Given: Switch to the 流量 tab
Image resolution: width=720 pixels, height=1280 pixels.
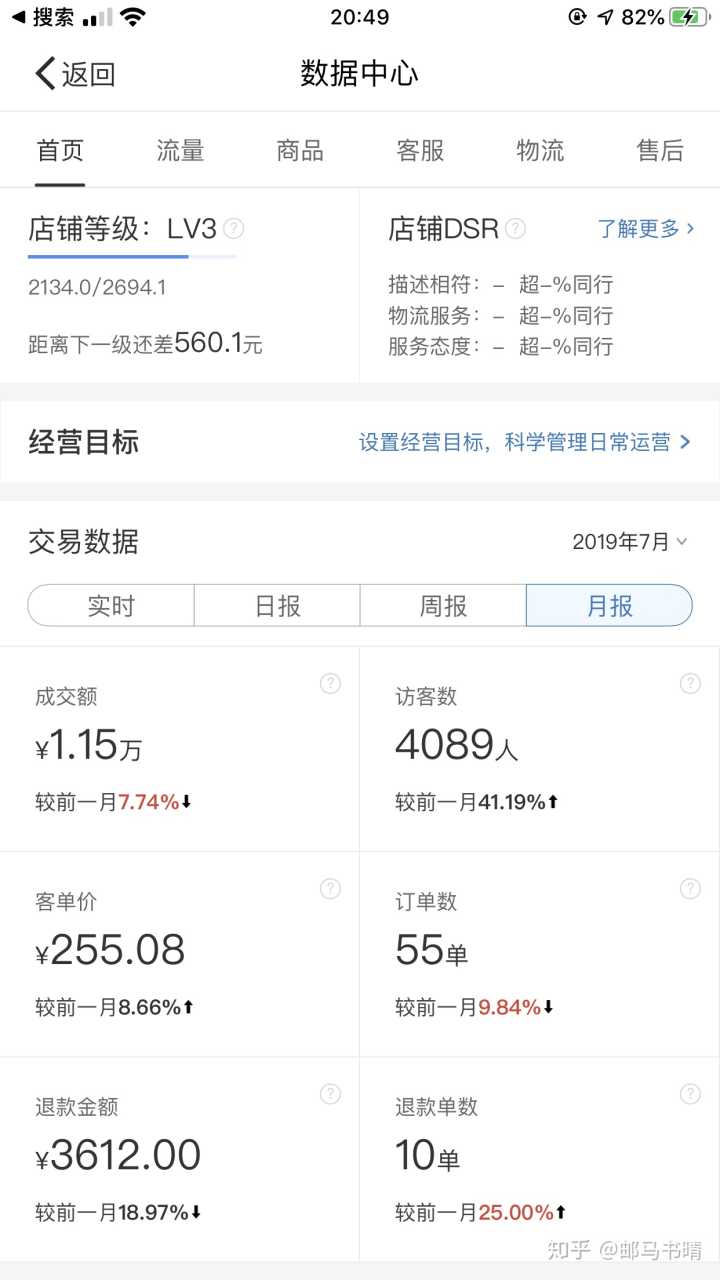Looking at the screenshot, I should click(x=180, y=151).
